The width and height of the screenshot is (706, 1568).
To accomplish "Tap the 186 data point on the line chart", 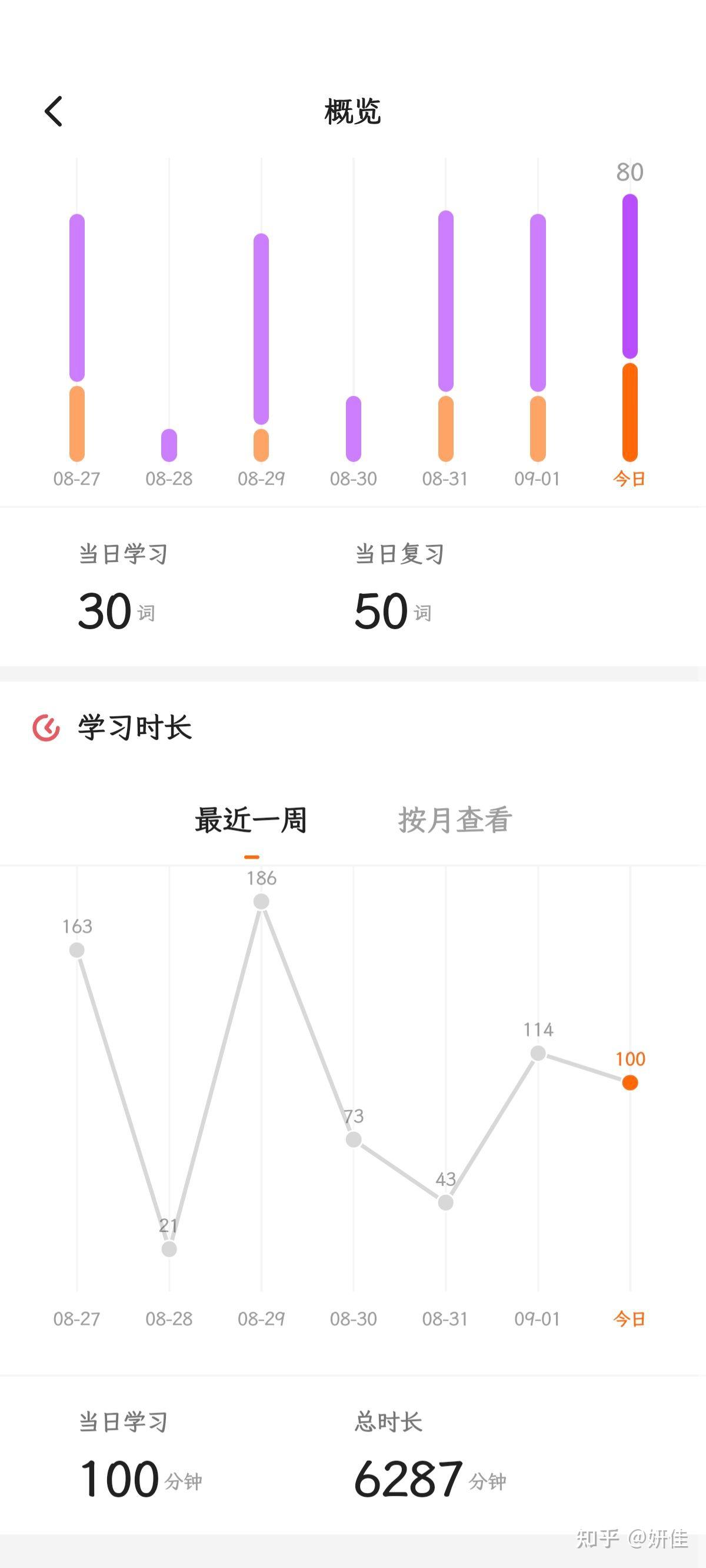I will pos(261,902).
